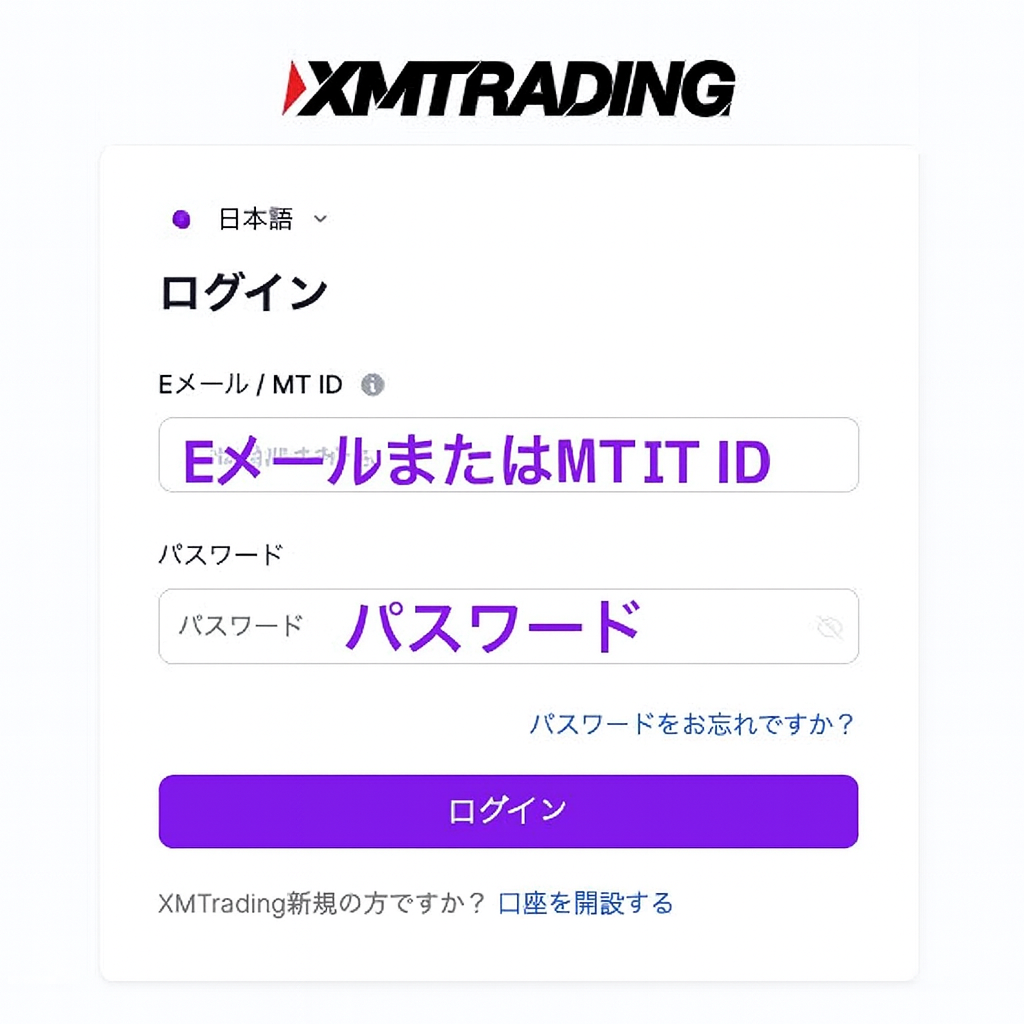Select the パスワード input field
This screenshot has height=1024, width=1024.
tap(480, 627)
